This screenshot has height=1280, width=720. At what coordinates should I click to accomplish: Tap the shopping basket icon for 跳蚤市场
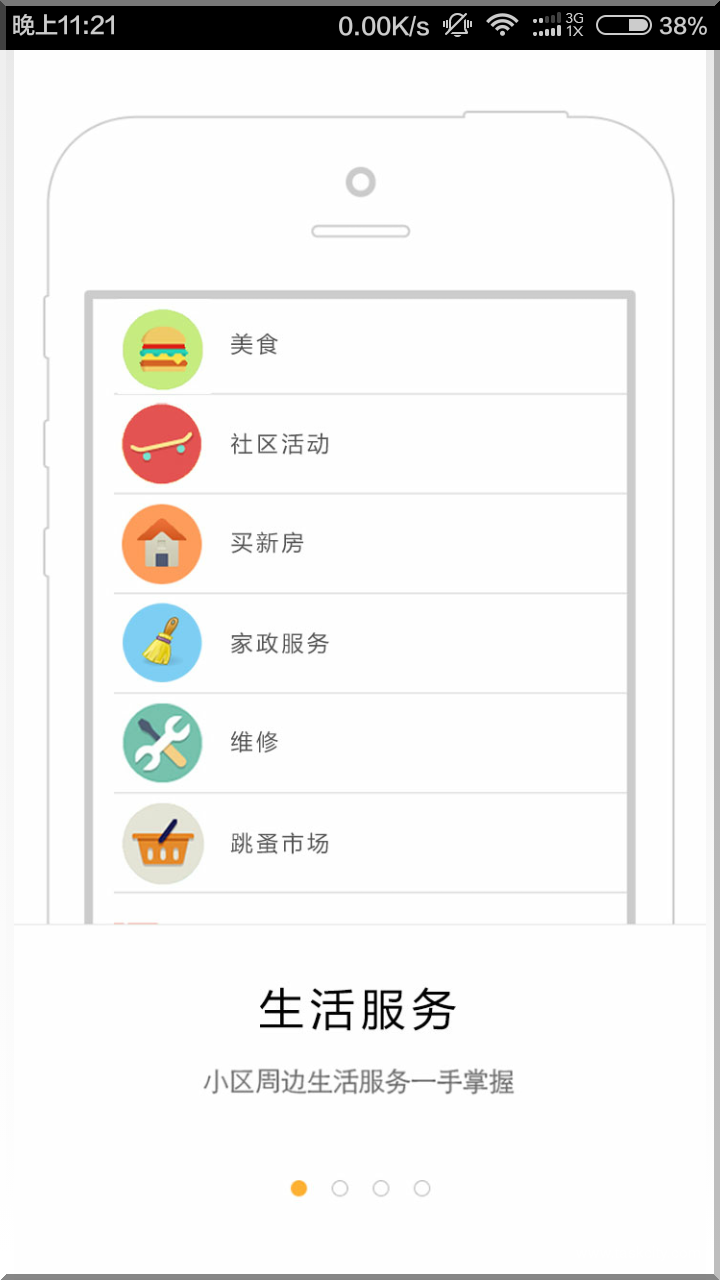click(162, 843)
